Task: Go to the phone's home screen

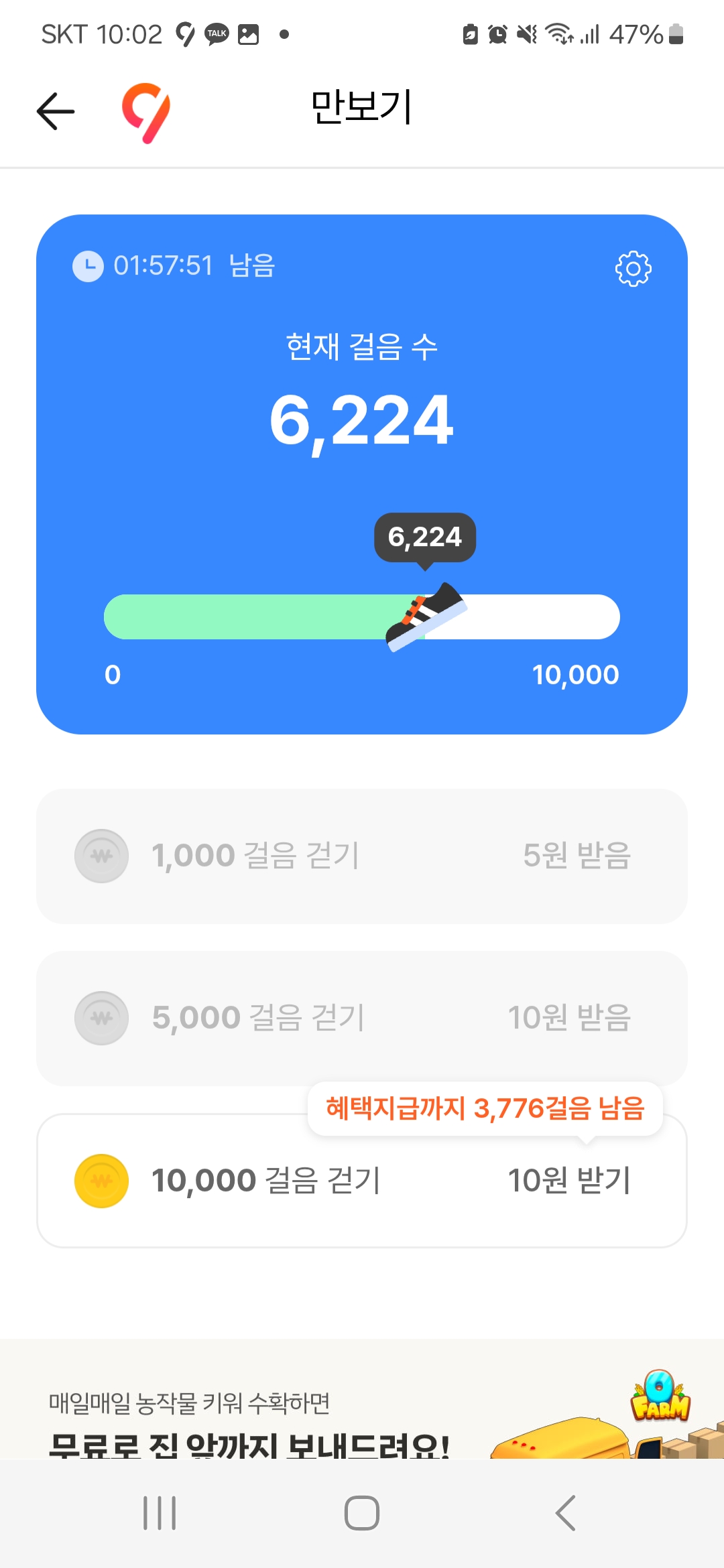Action: tap(362, 1513)
